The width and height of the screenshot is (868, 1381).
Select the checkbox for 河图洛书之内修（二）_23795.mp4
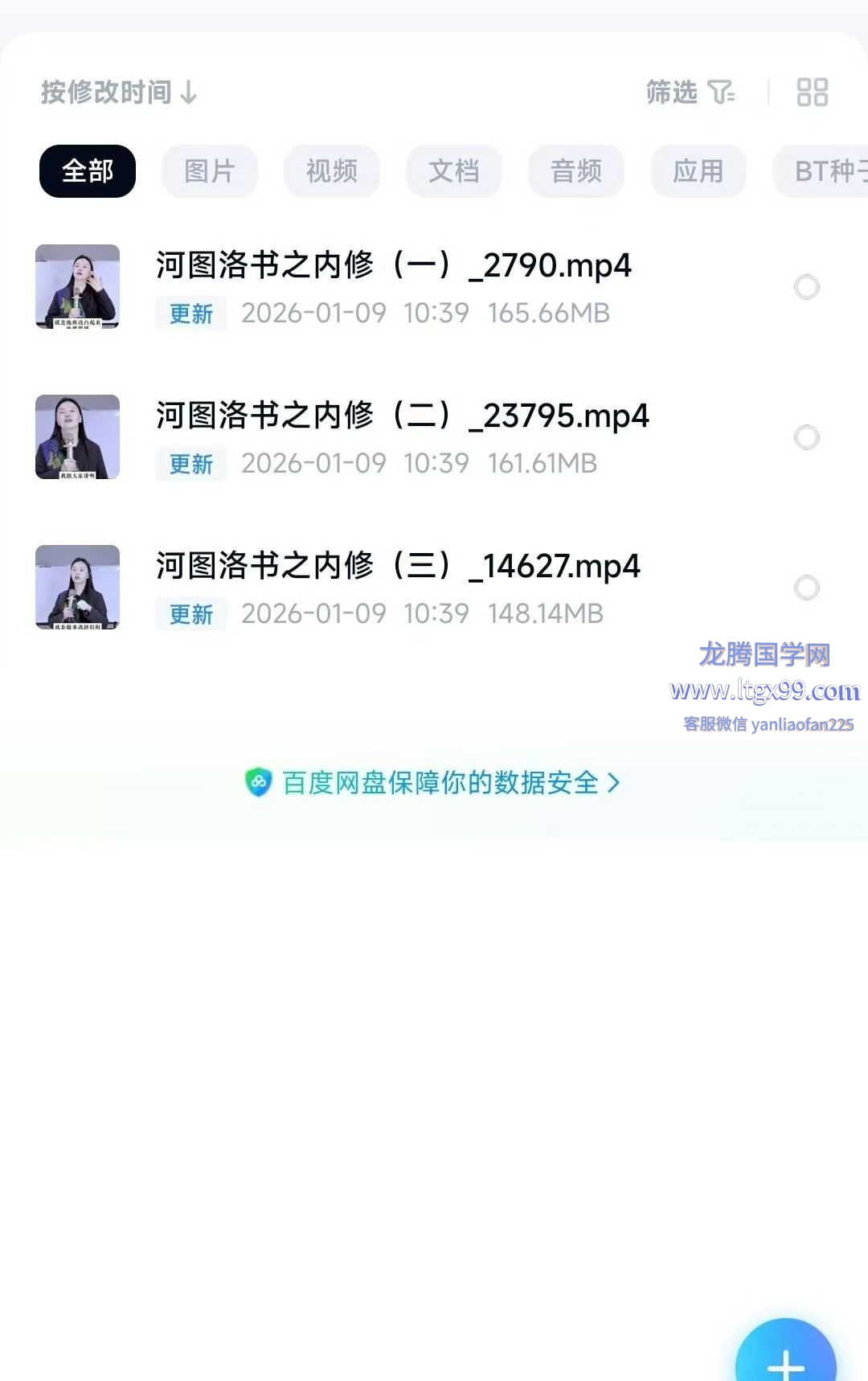tap(806, 437)
